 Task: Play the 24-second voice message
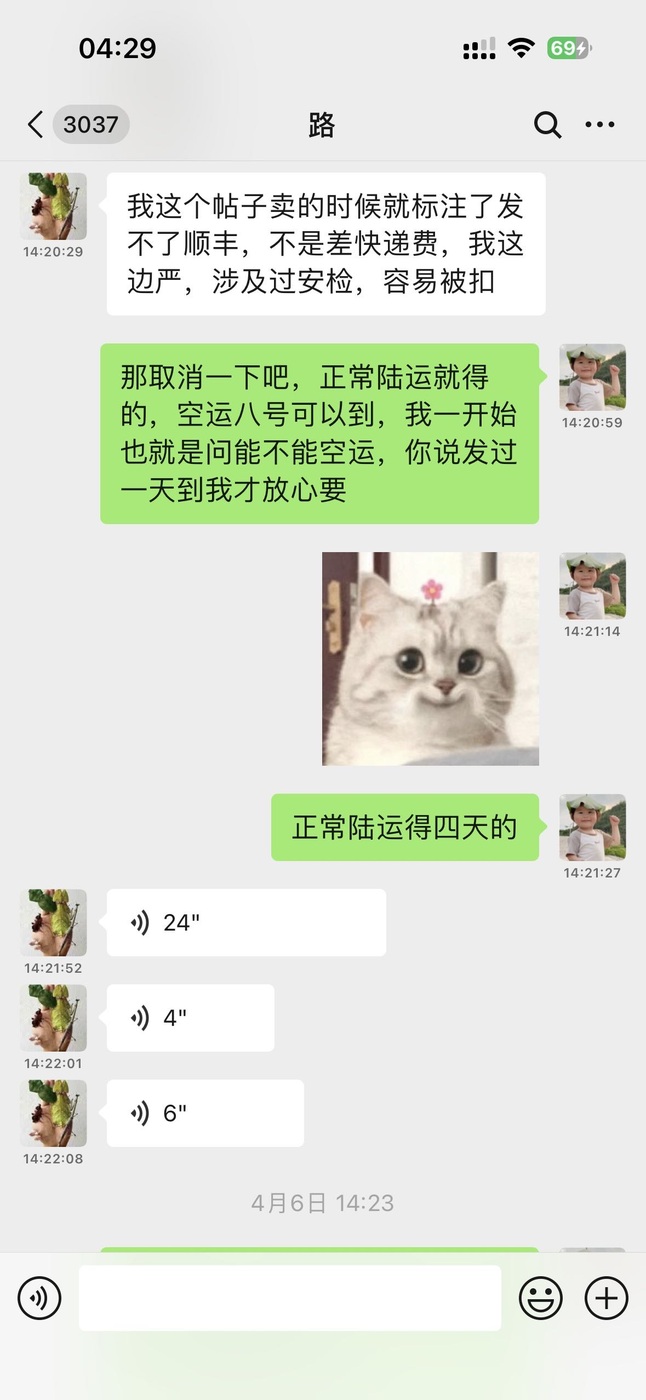pos(246,922)
